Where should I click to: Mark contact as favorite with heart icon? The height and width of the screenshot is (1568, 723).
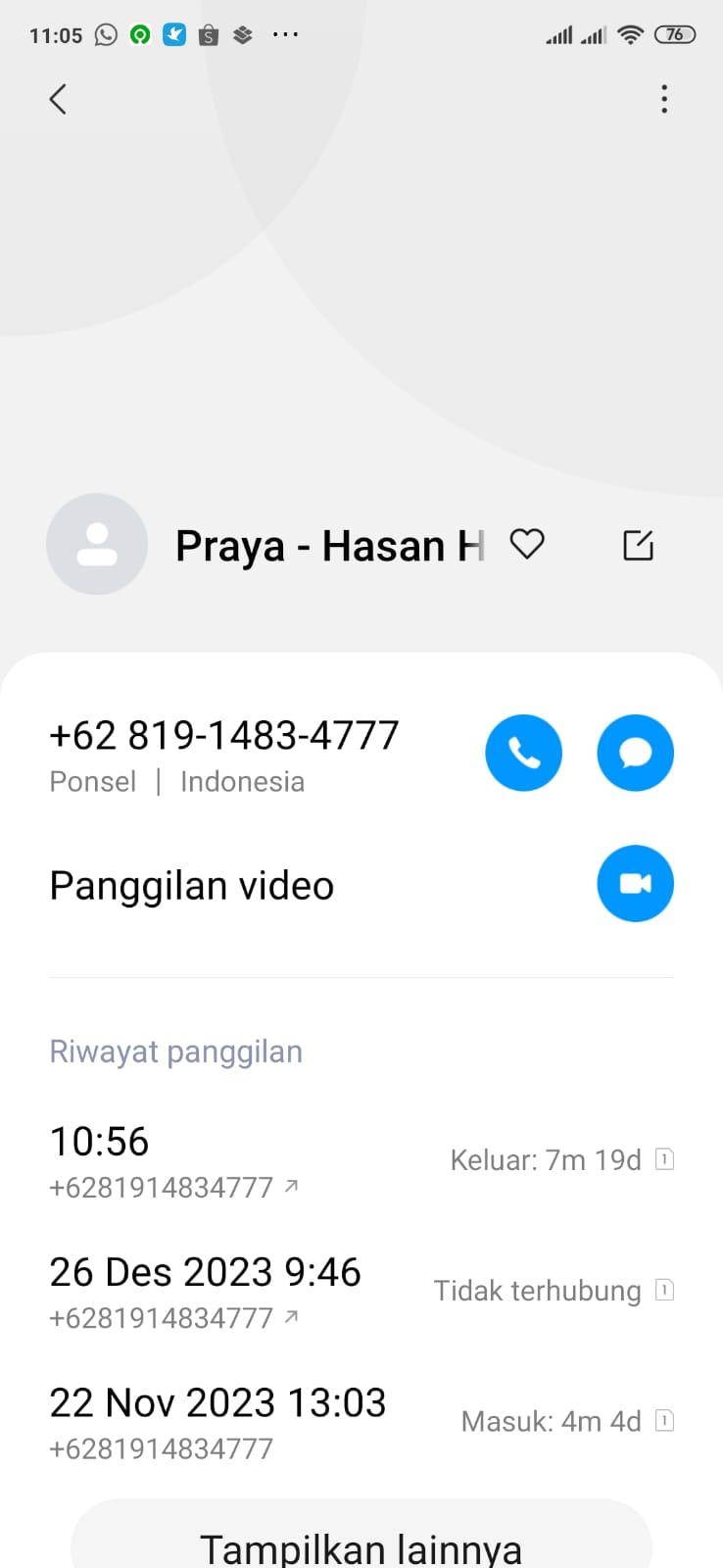(527, 544)
